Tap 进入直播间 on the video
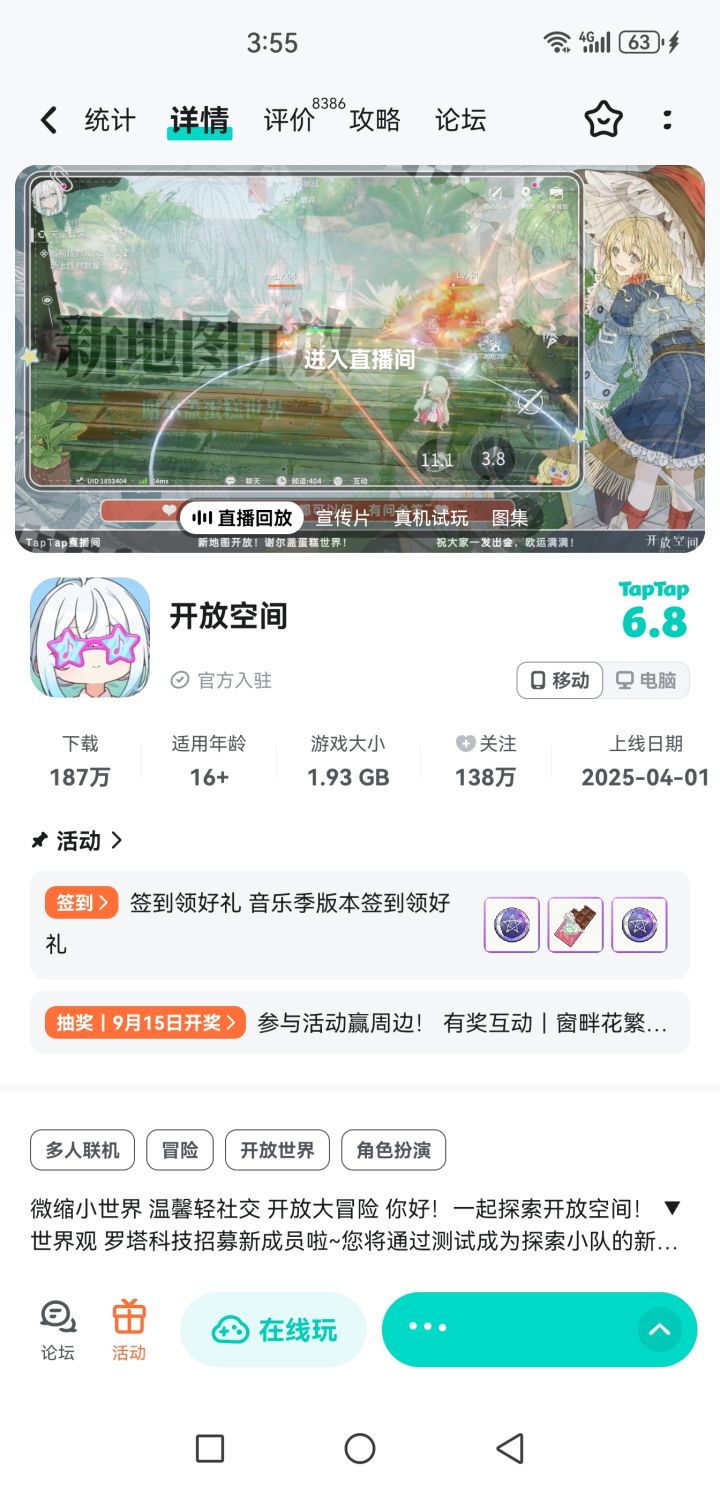This screenshot has width=720, height=1485. point(360,359)
